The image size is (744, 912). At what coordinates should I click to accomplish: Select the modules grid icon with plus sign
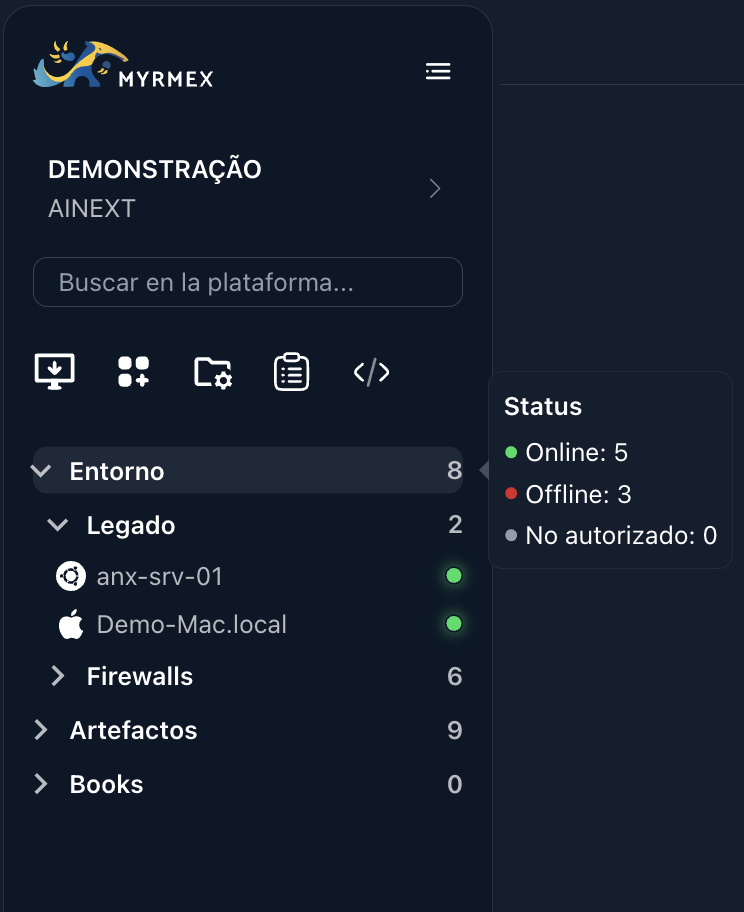[x=133, y=371]
